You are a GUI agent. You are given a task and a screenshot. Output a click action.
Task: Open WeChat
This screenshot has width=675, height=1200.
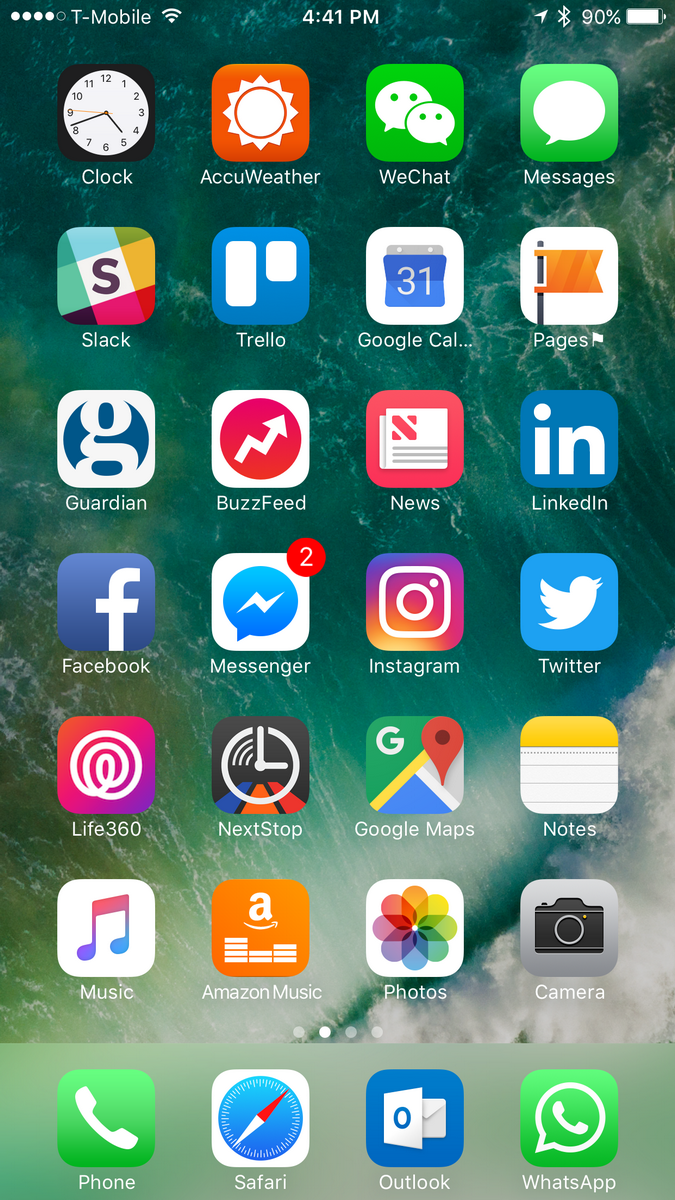[415, 113]
